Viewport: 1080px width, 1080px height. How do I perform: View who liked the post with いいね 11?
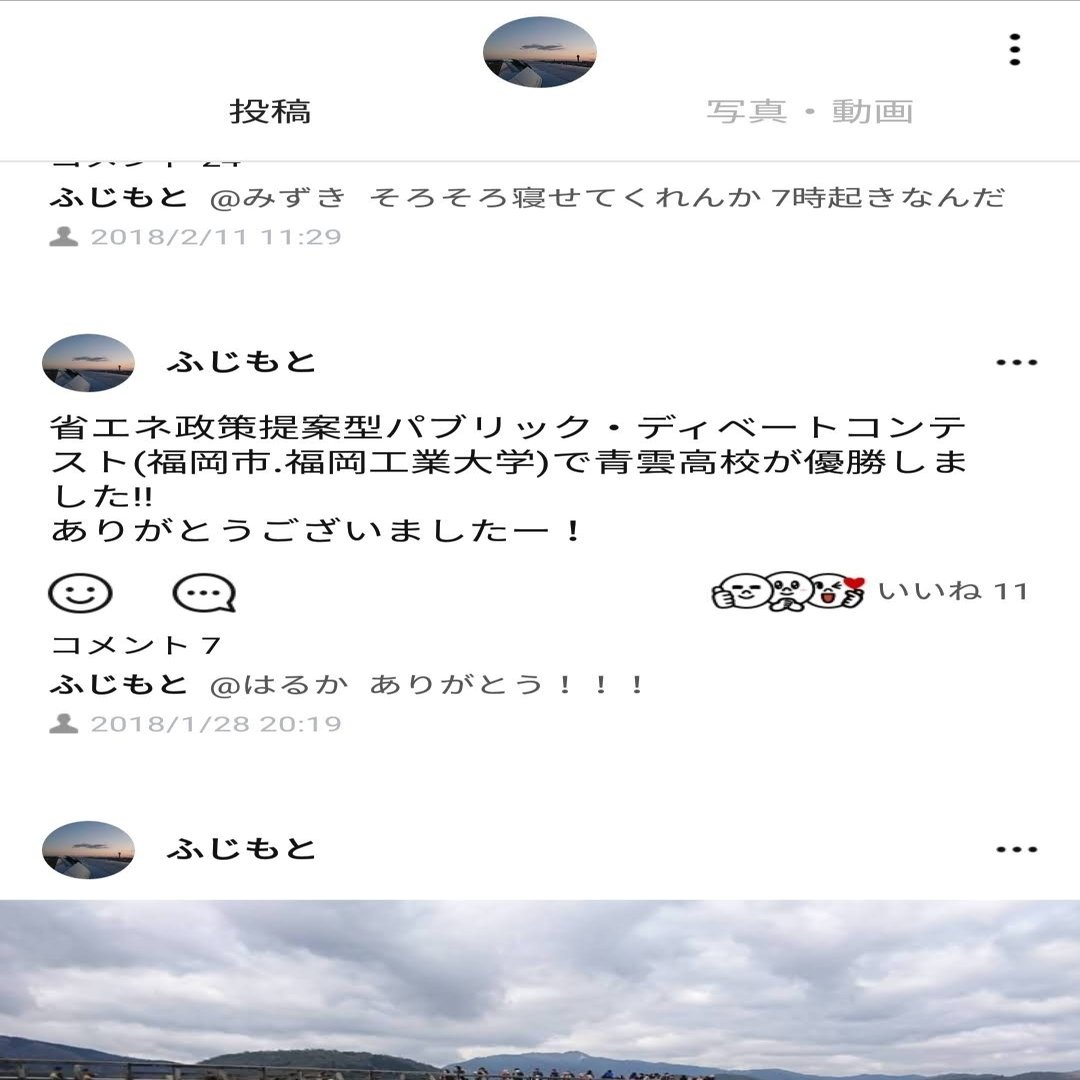870,592
